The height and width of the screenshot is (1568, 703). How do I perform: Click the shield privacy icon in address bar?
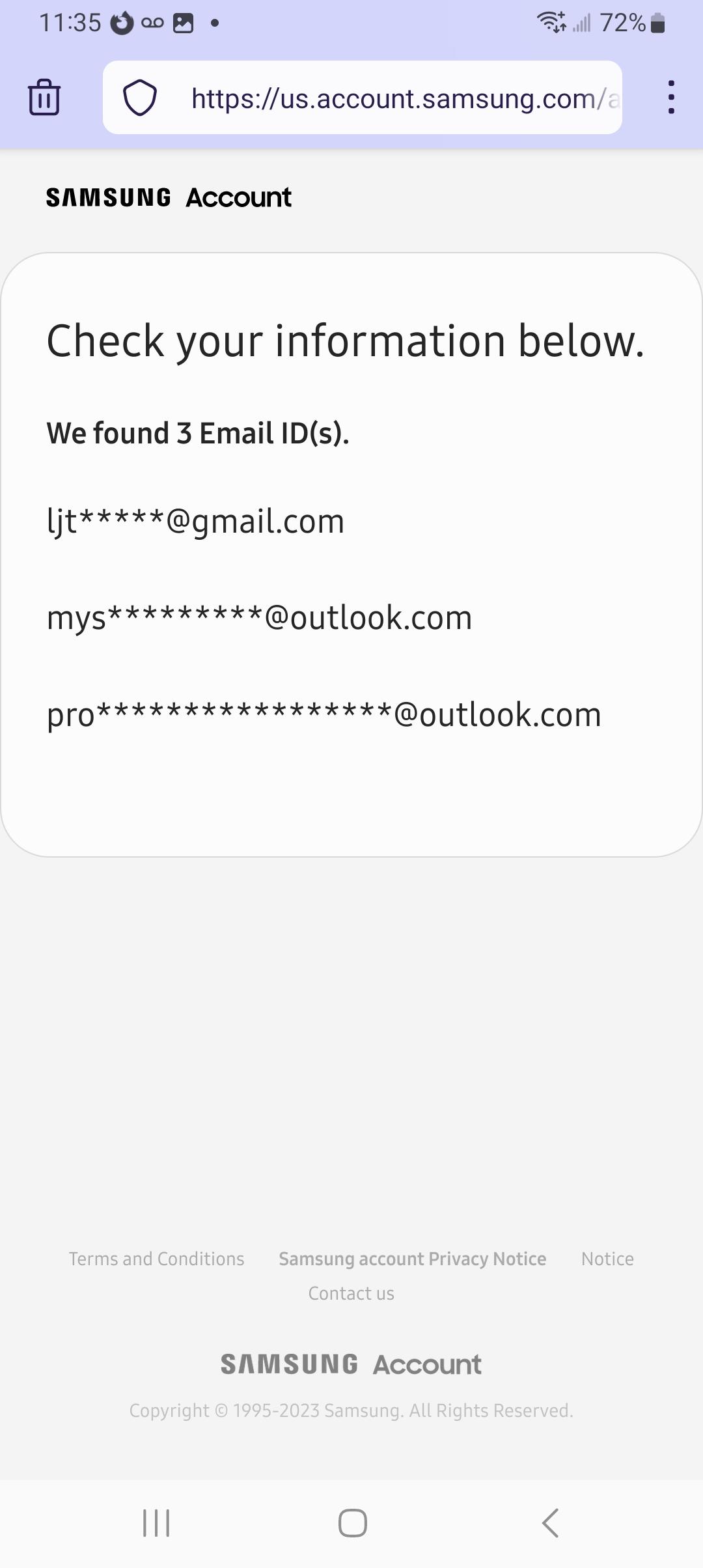(x=140, y=98)
